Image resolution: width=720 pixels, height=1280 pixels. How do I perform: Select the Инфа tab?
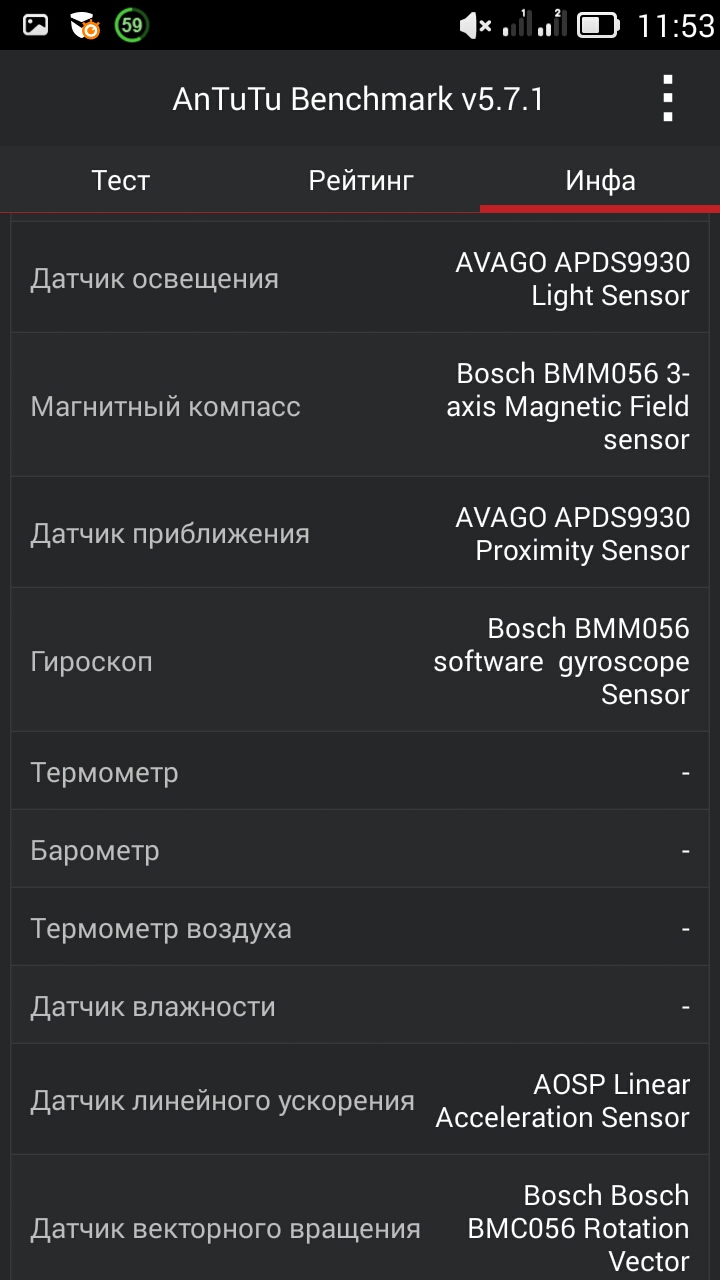600,180
